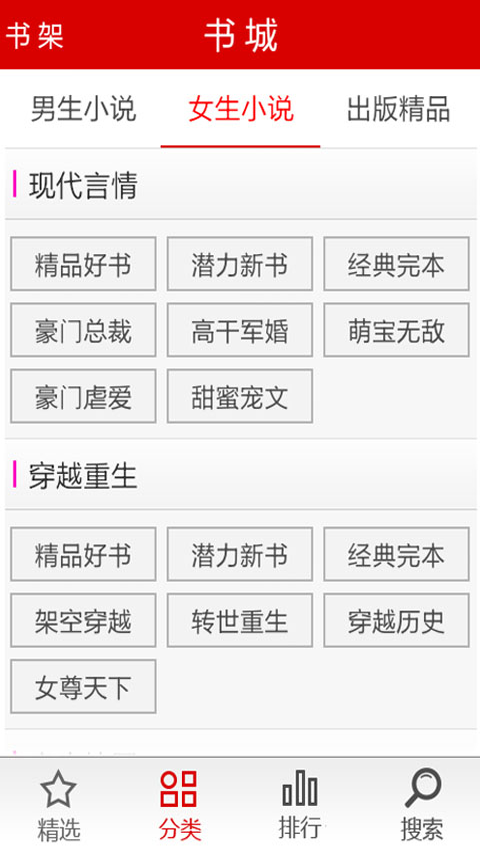Open 经典完本 under 现代言情
This screenshot has width=480, height=854.
pos(396,264)
